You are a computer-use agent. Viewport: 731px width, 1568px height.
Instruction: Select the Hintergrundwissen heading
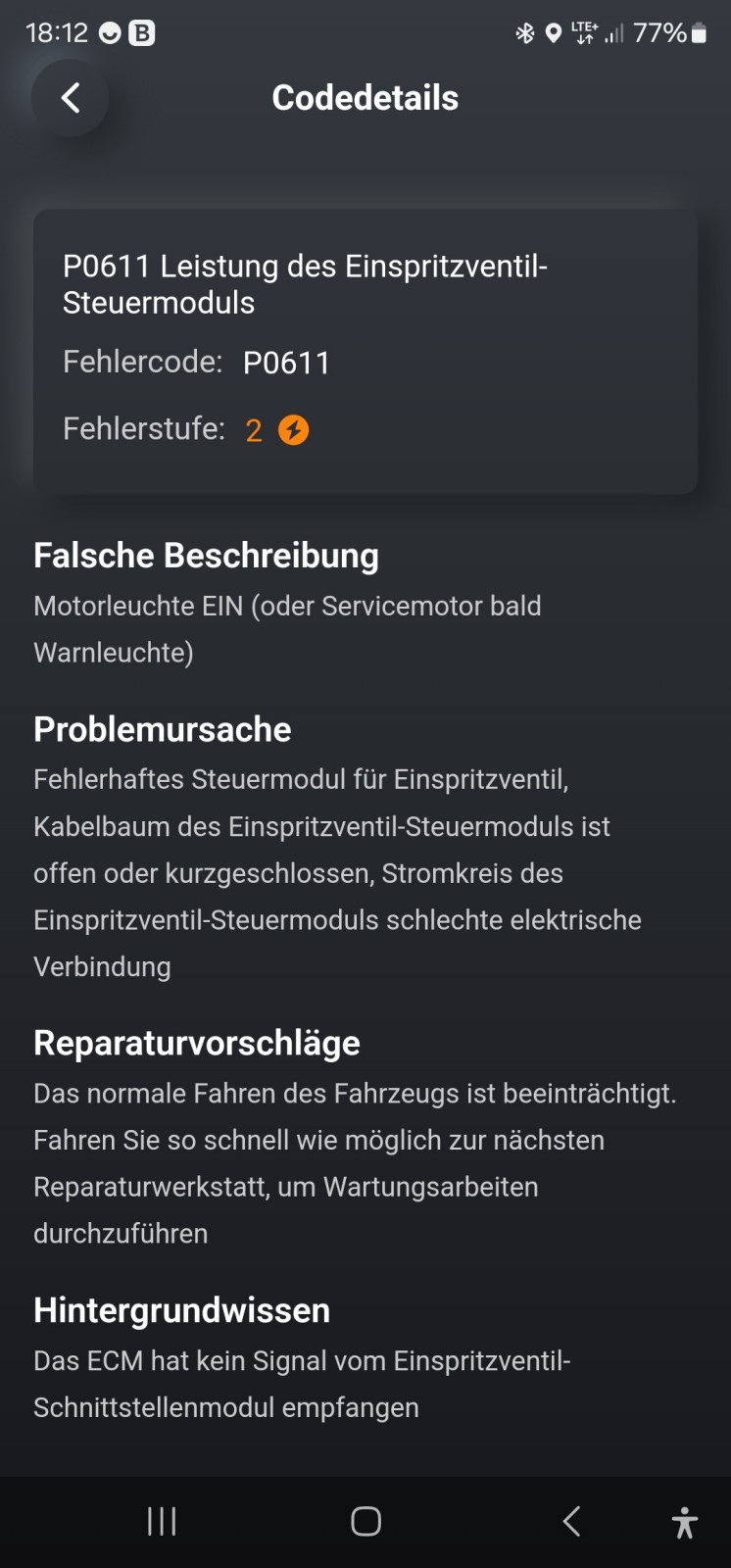(181, 1309)
